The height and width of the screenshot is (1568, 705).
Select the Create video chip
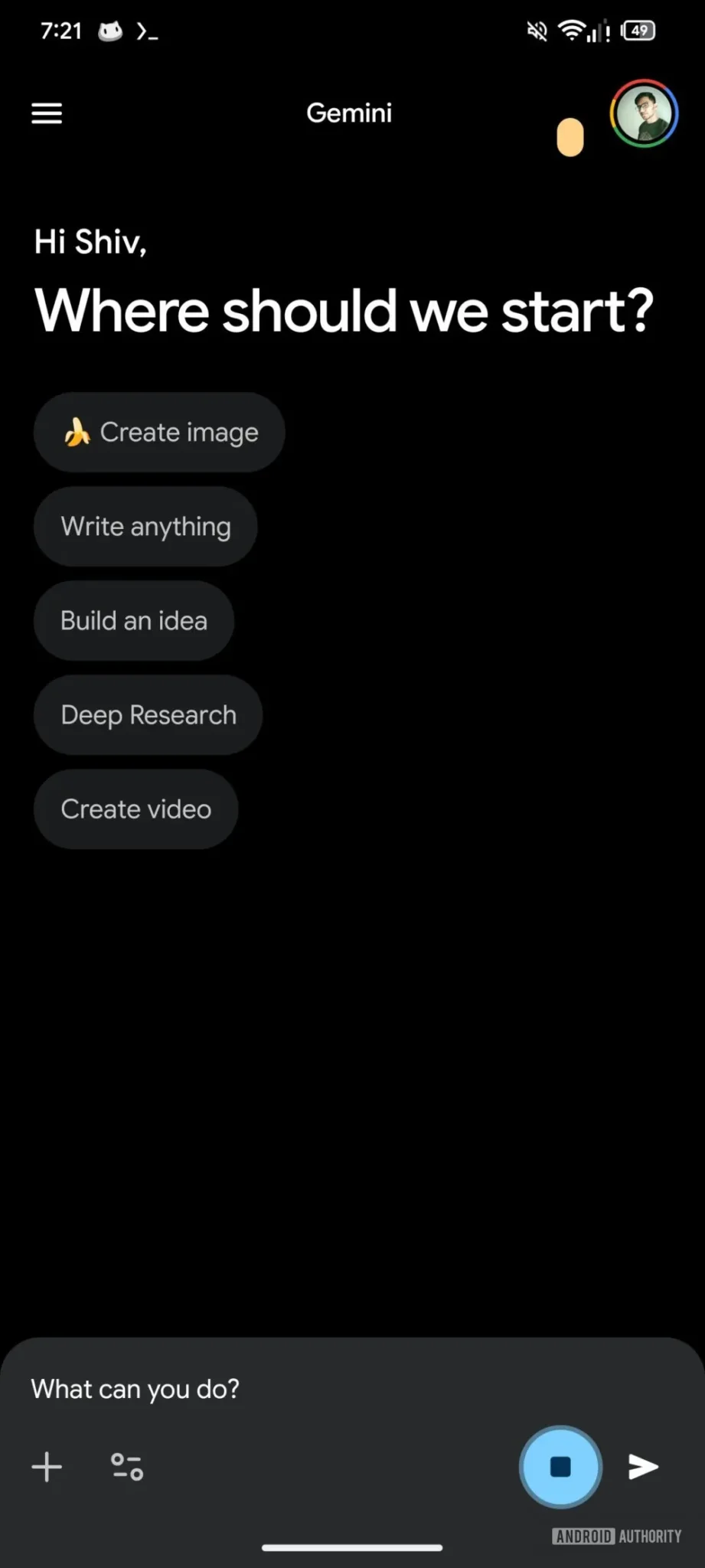(136, 809)
